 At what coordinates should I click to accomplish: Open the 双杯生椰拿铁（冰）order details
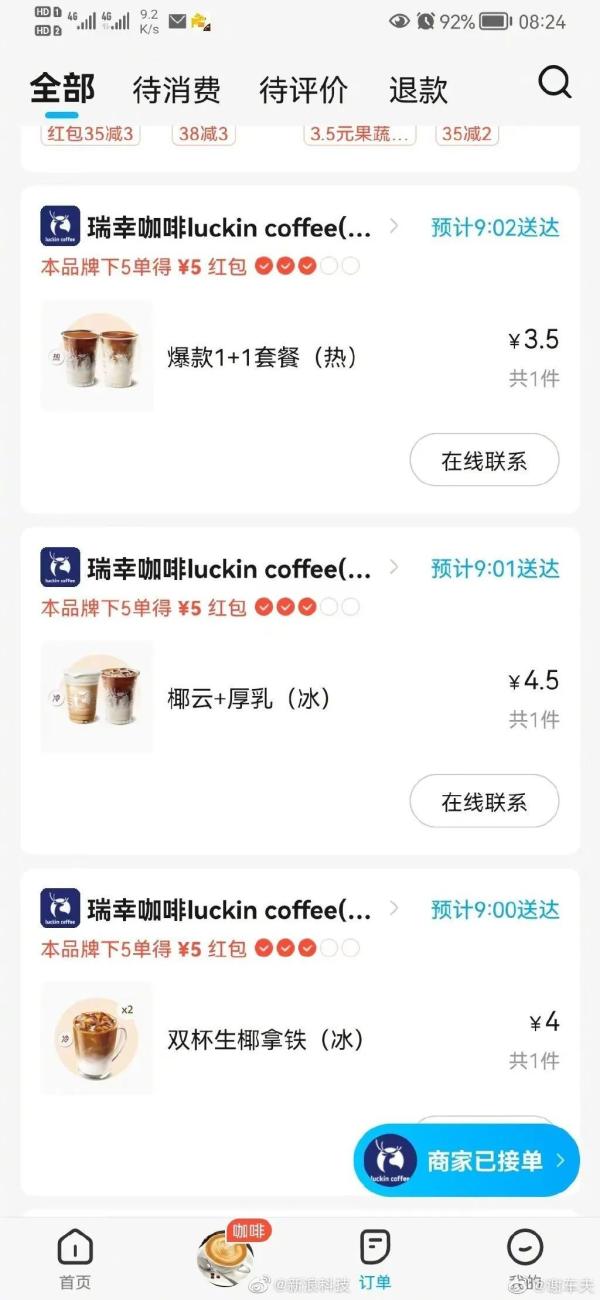pyautogui.click(x=265, y=1040)
